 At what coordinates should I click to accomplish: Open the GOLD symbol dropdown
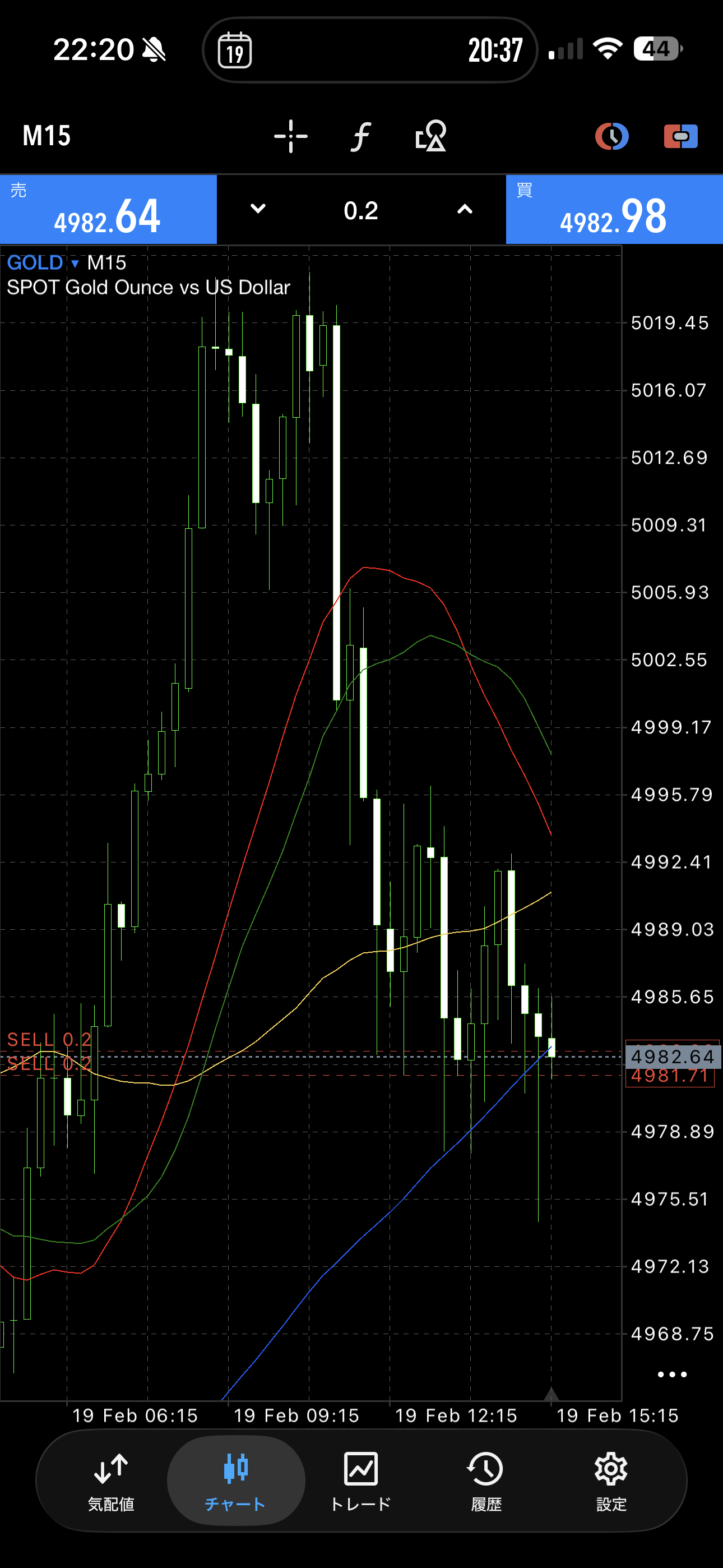point(43,263)
